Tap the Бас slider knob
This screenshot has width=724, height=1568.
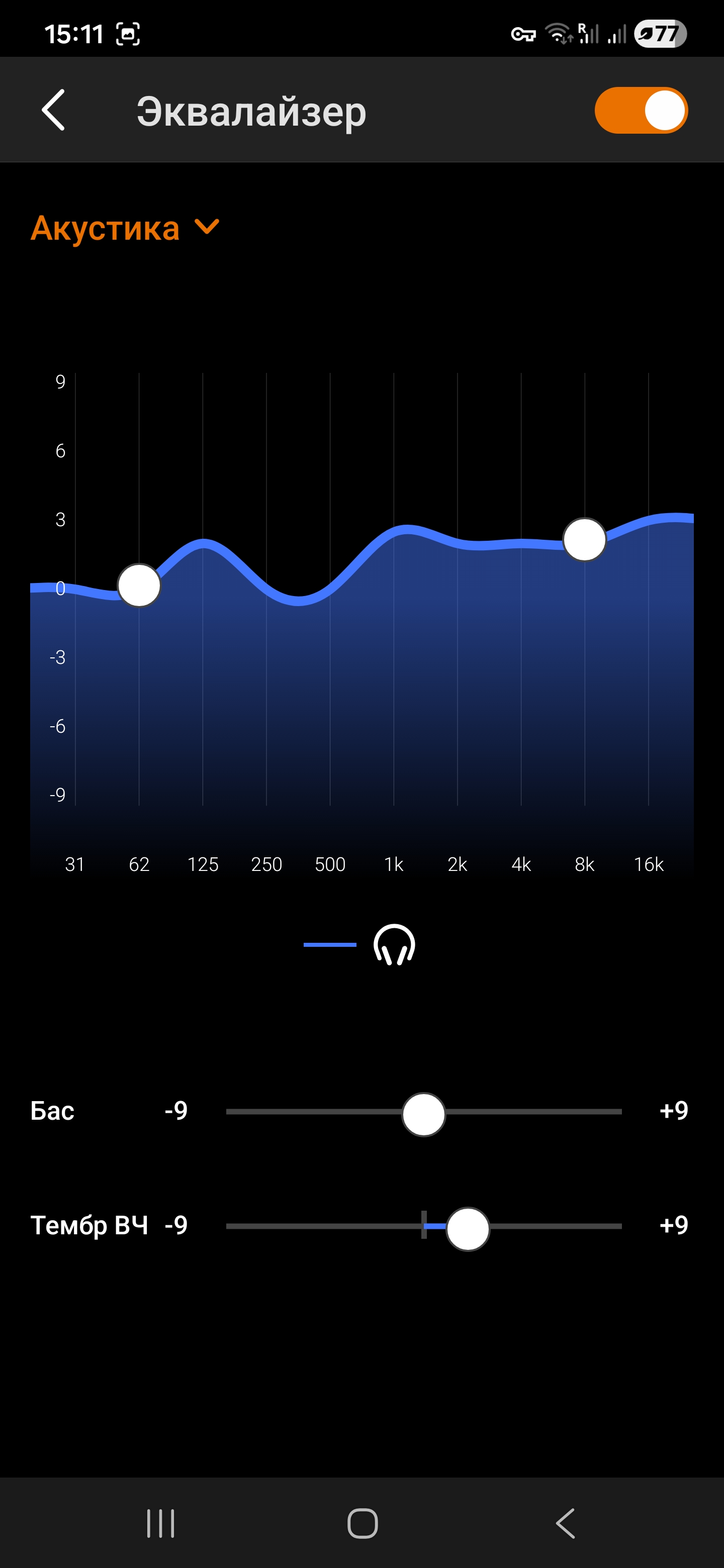pyautogui.click(x=423, y=1115)
